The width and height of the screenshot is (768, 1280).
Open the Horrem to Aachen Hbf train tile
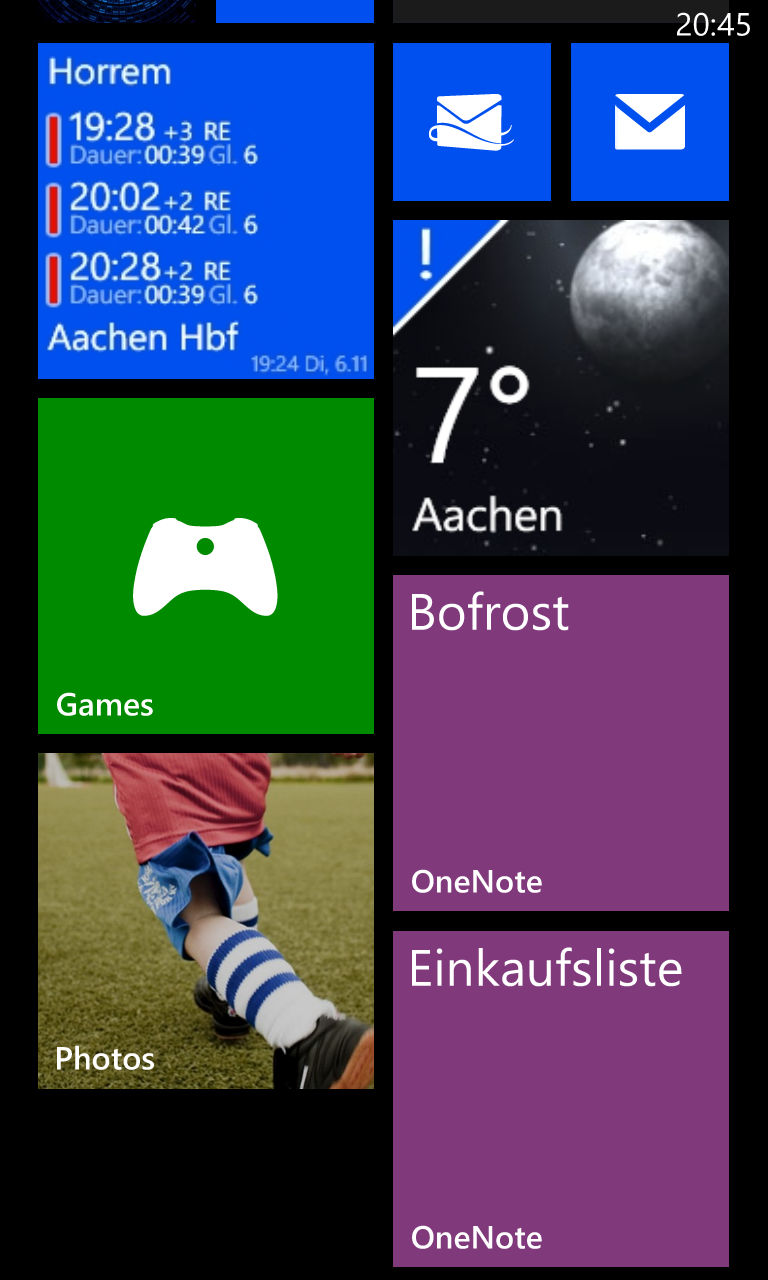click(206, 211)
